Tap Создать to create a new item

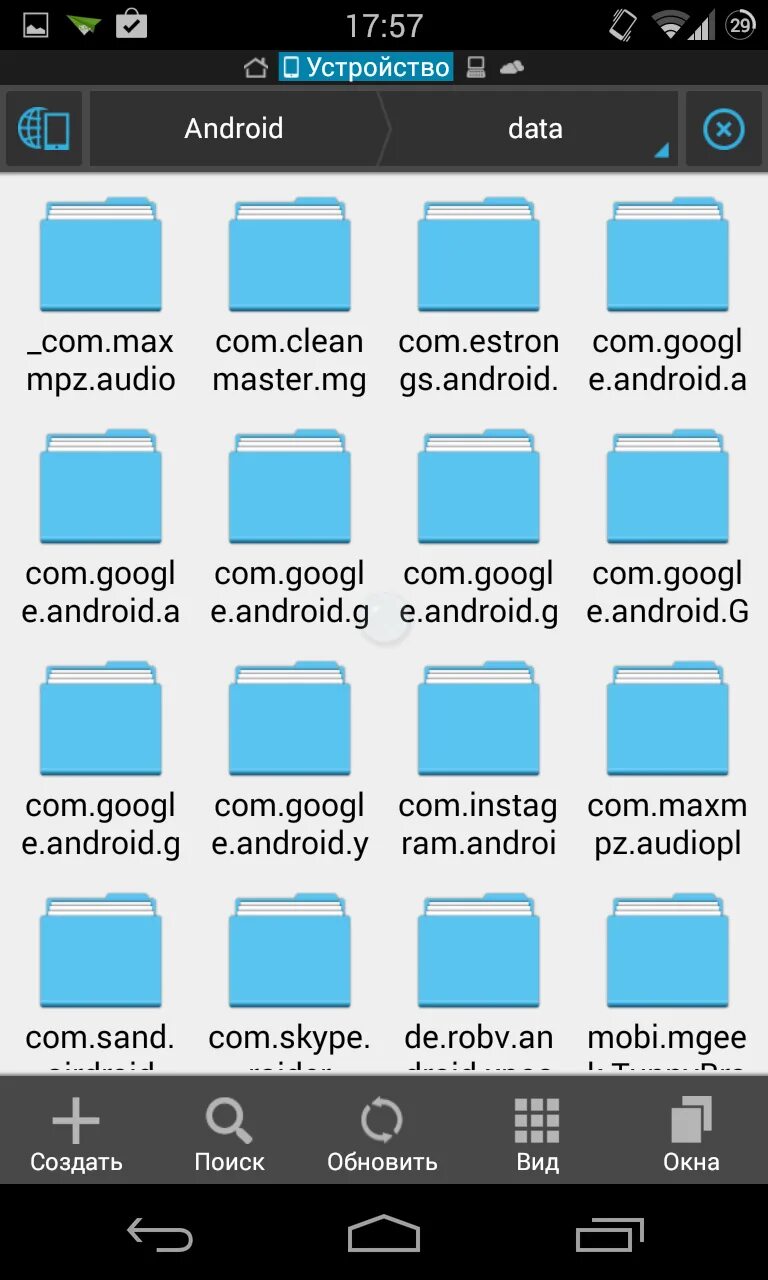click(x=76, y=1134)
